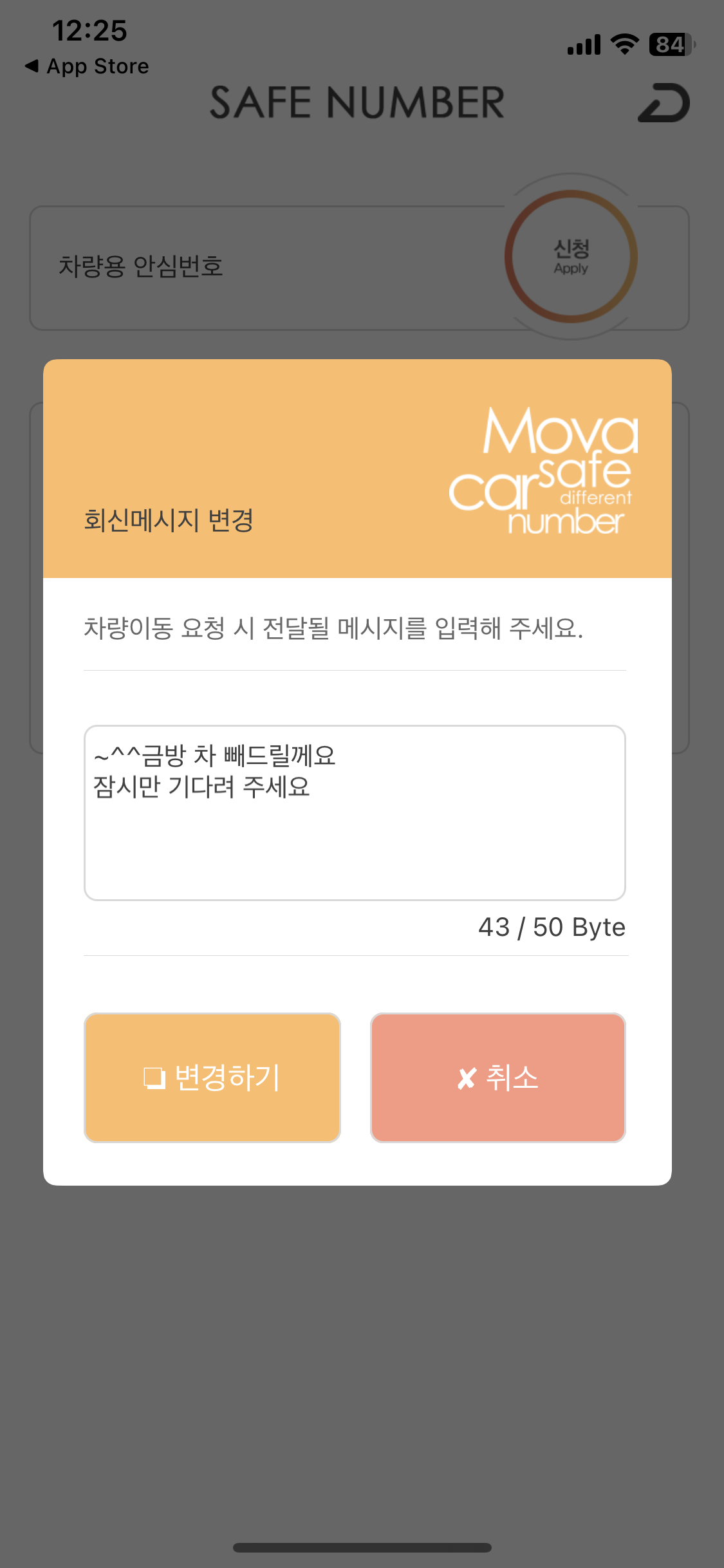Return via the App Store back label

tap(87, 66)
